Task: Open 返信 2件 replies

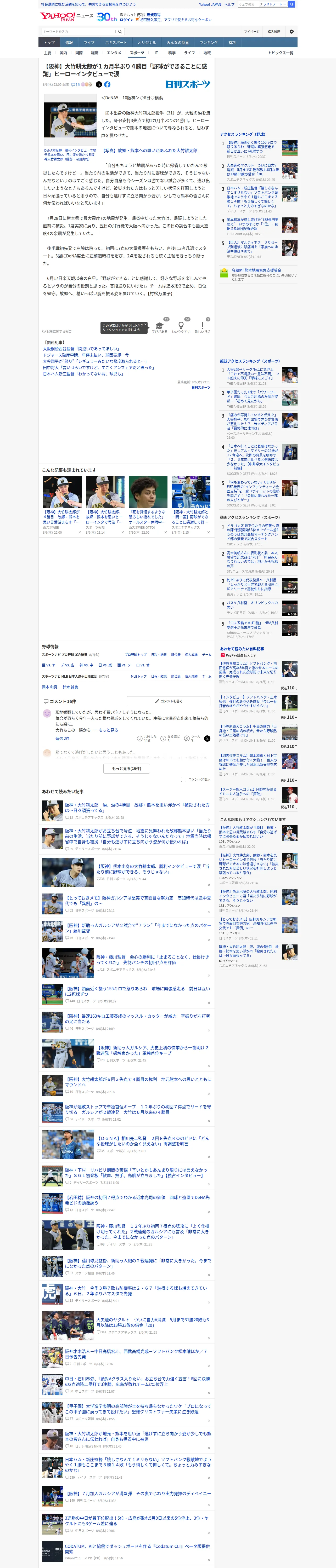Action: pyautogui.click(x=63, y=738)
